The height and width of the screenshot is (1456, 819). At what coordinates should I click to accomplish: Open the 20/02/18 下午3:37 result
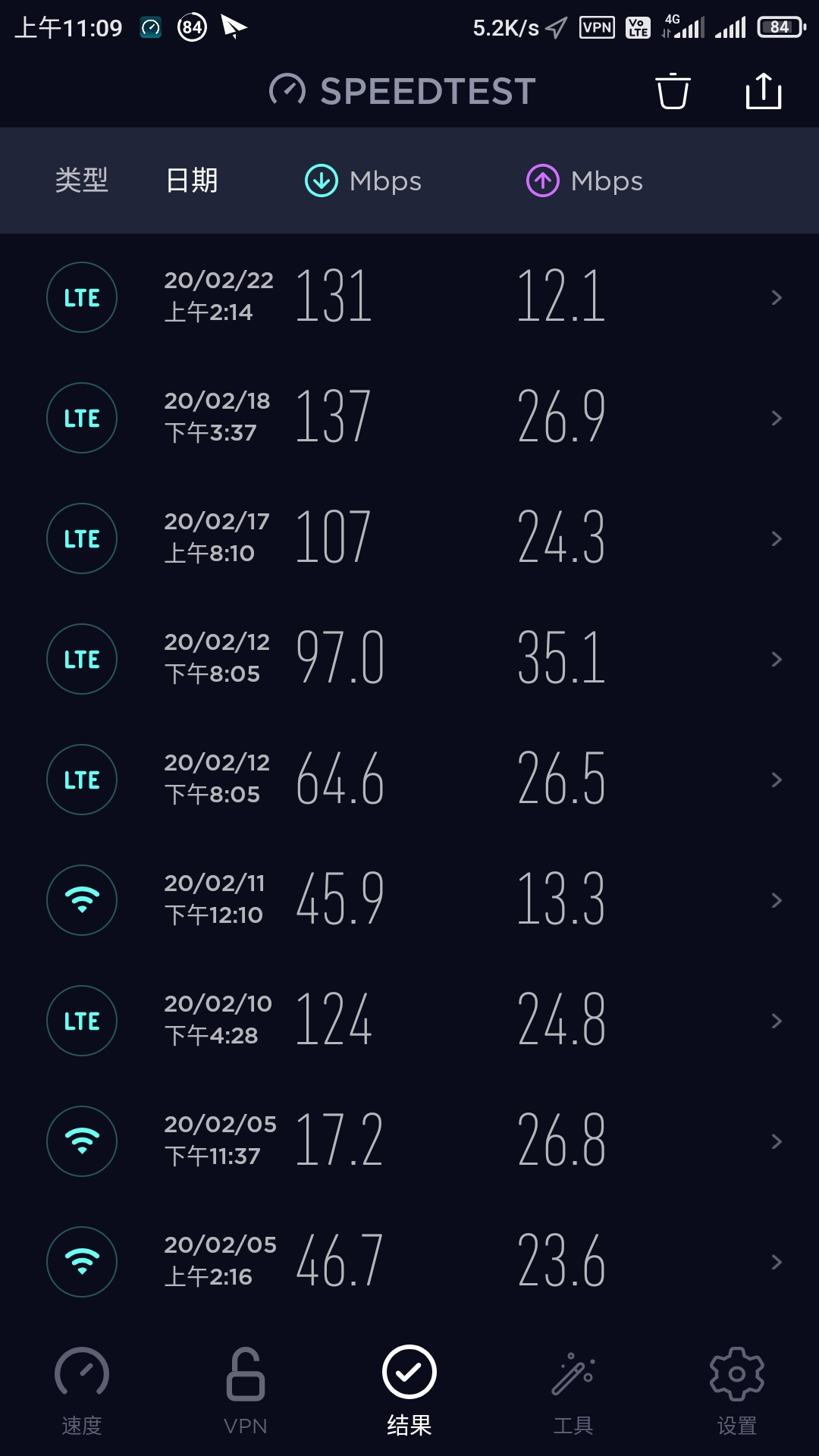(409, 418)
